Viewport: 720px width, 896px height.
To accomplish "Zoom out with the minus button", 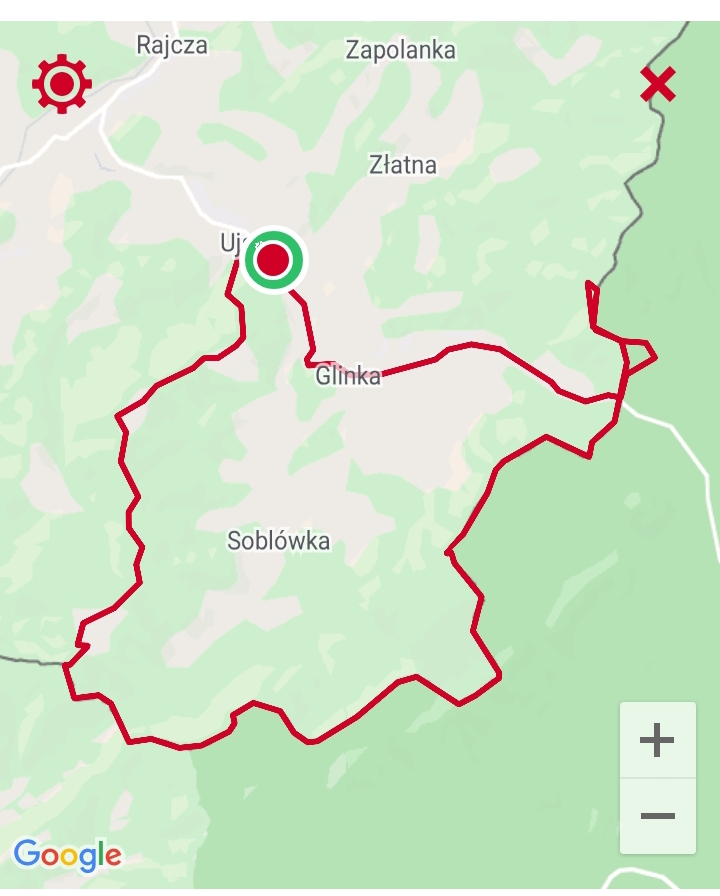I will point(657,816).
